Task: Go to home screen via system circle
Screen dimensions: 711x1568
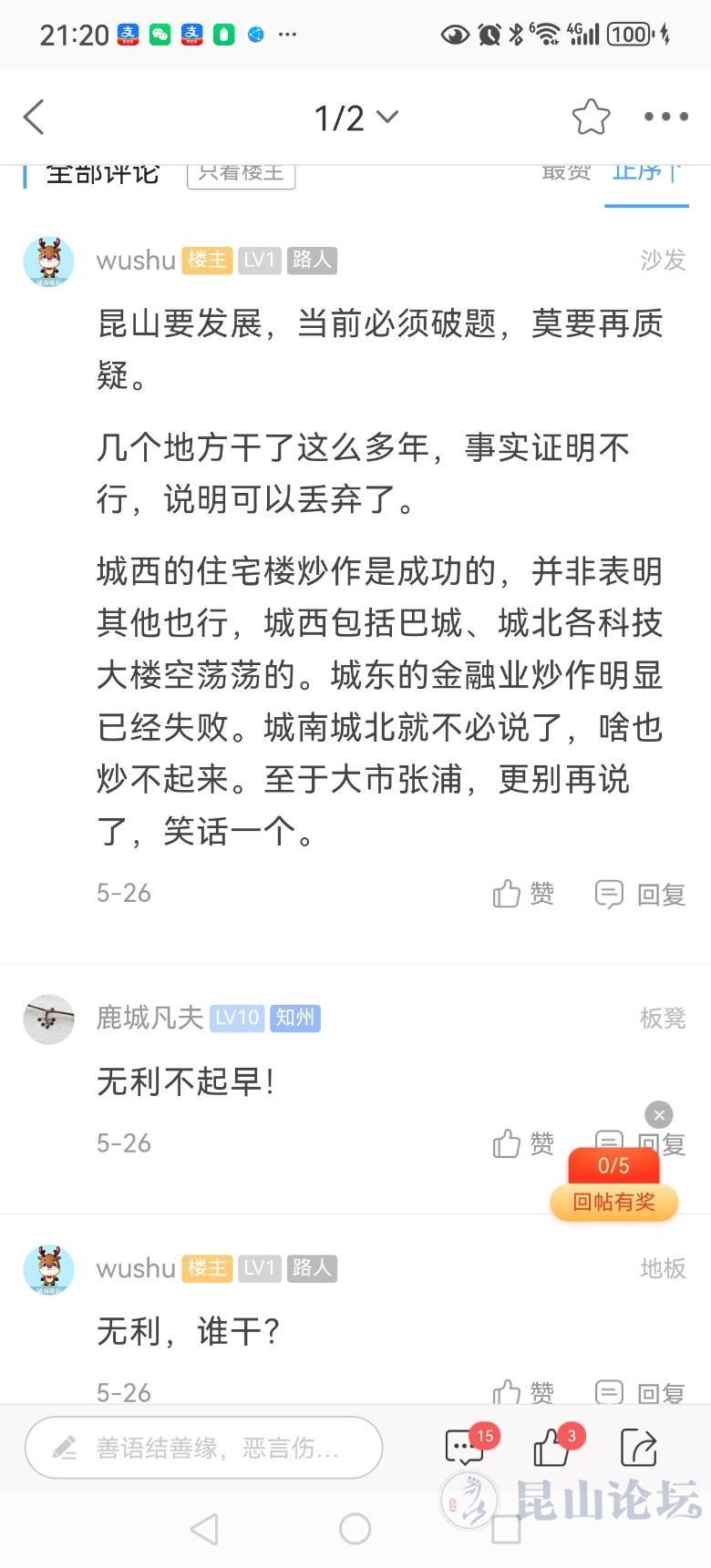Action: [x=355, y=1529]
